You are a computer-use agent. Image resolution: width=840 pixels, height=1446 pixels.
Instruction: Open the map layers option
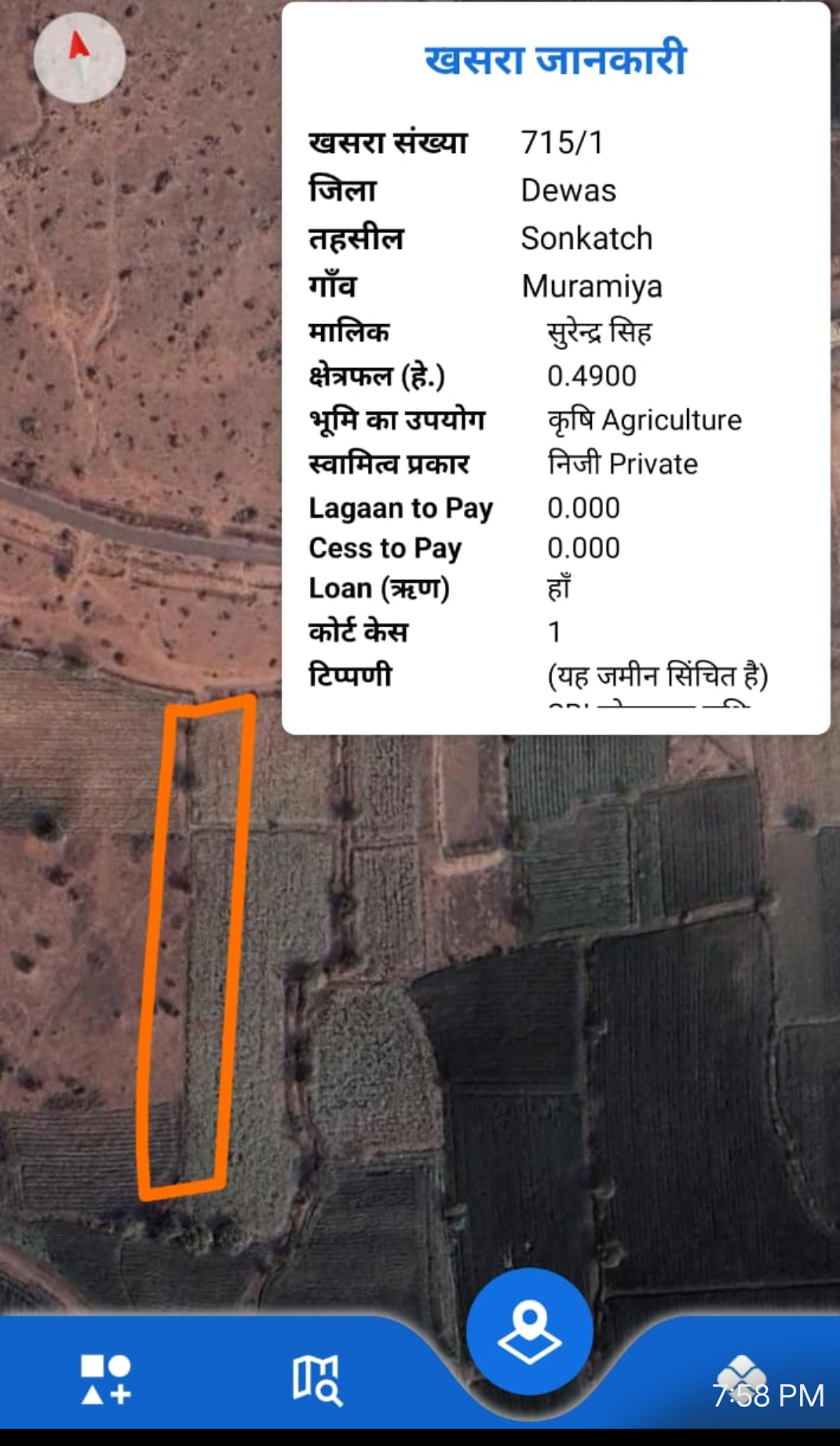740,1375
